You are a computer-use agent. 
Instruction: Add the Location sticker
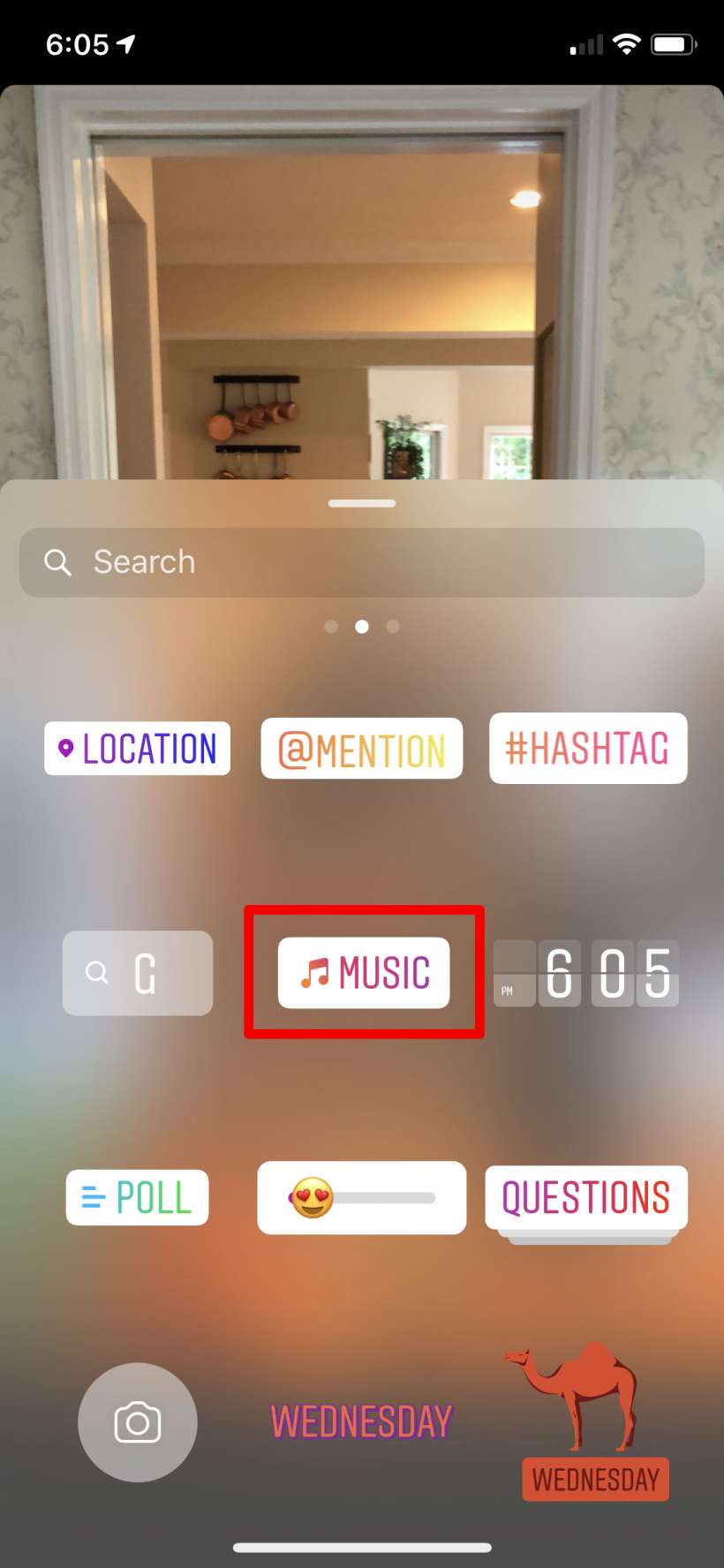pos(138,749)
